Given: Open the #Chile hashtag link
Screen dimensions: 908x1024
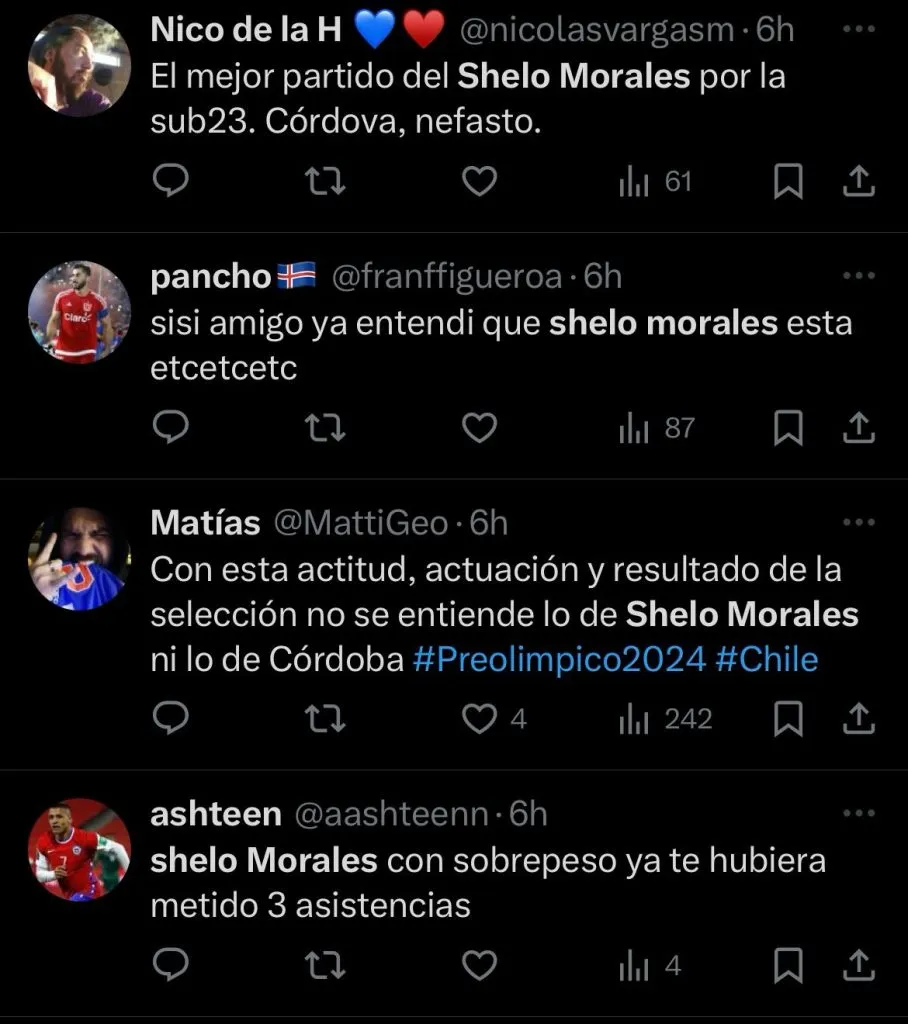Looking at the screenshot, I should coord(767,660).
